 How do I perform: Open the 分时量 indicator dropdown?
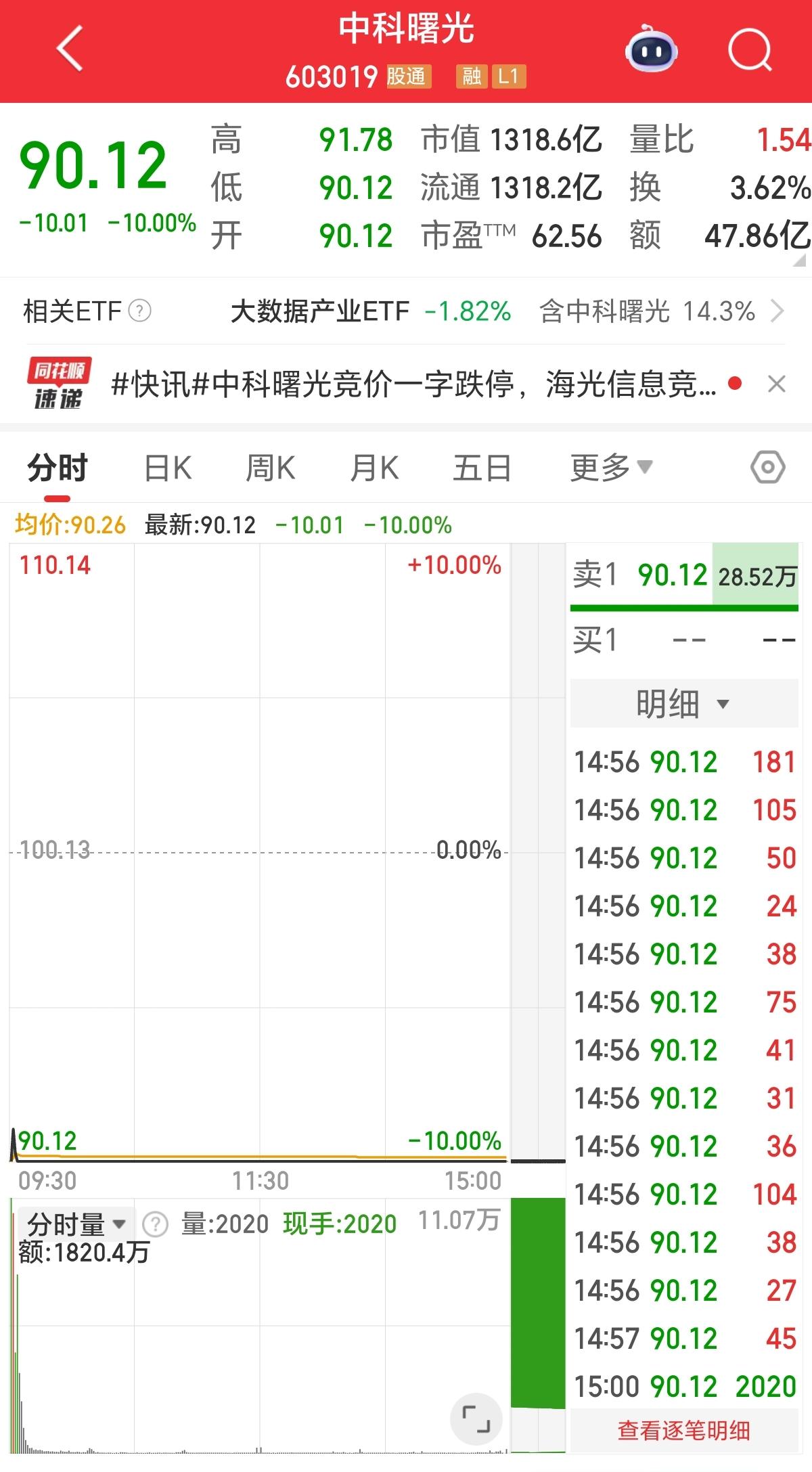(76, 1224)
